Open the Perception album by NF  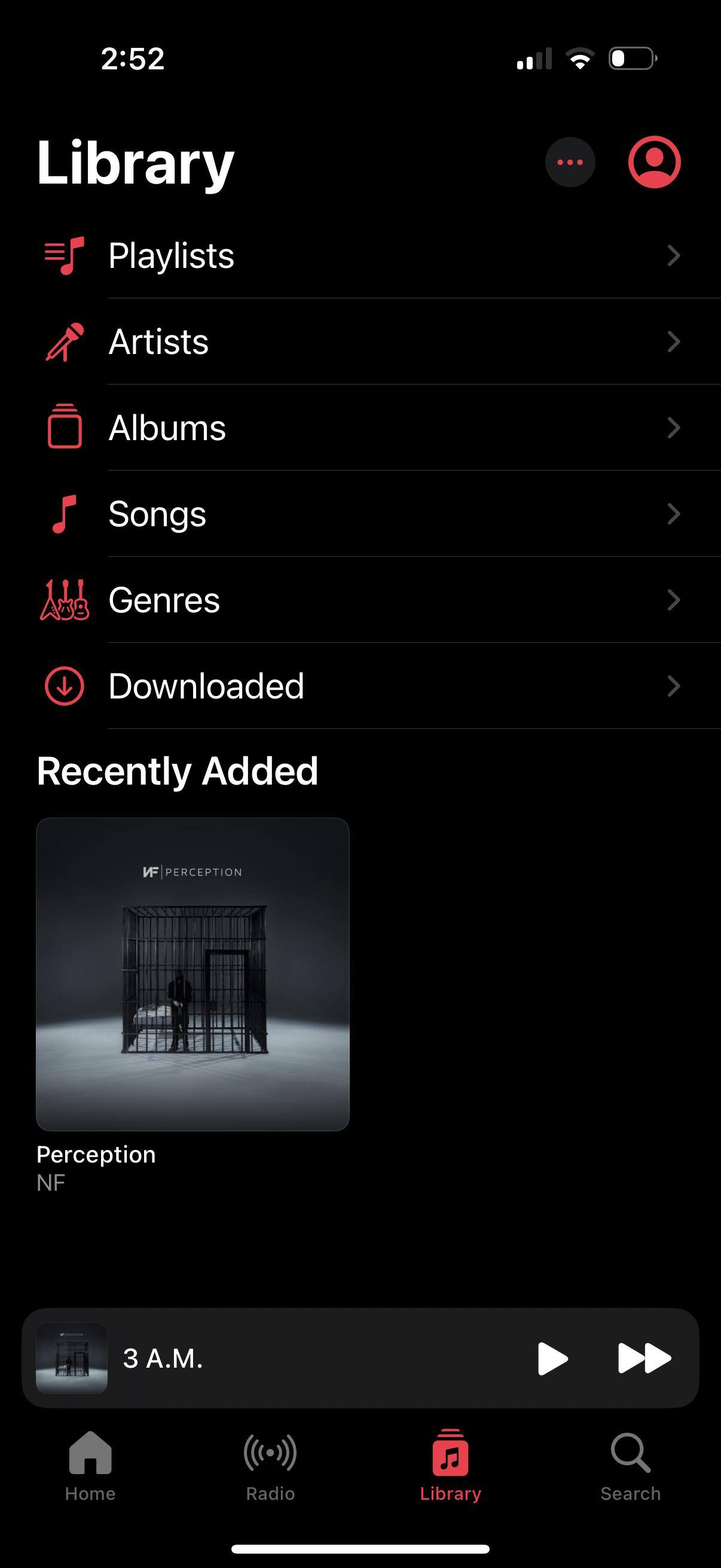point(193,974)
